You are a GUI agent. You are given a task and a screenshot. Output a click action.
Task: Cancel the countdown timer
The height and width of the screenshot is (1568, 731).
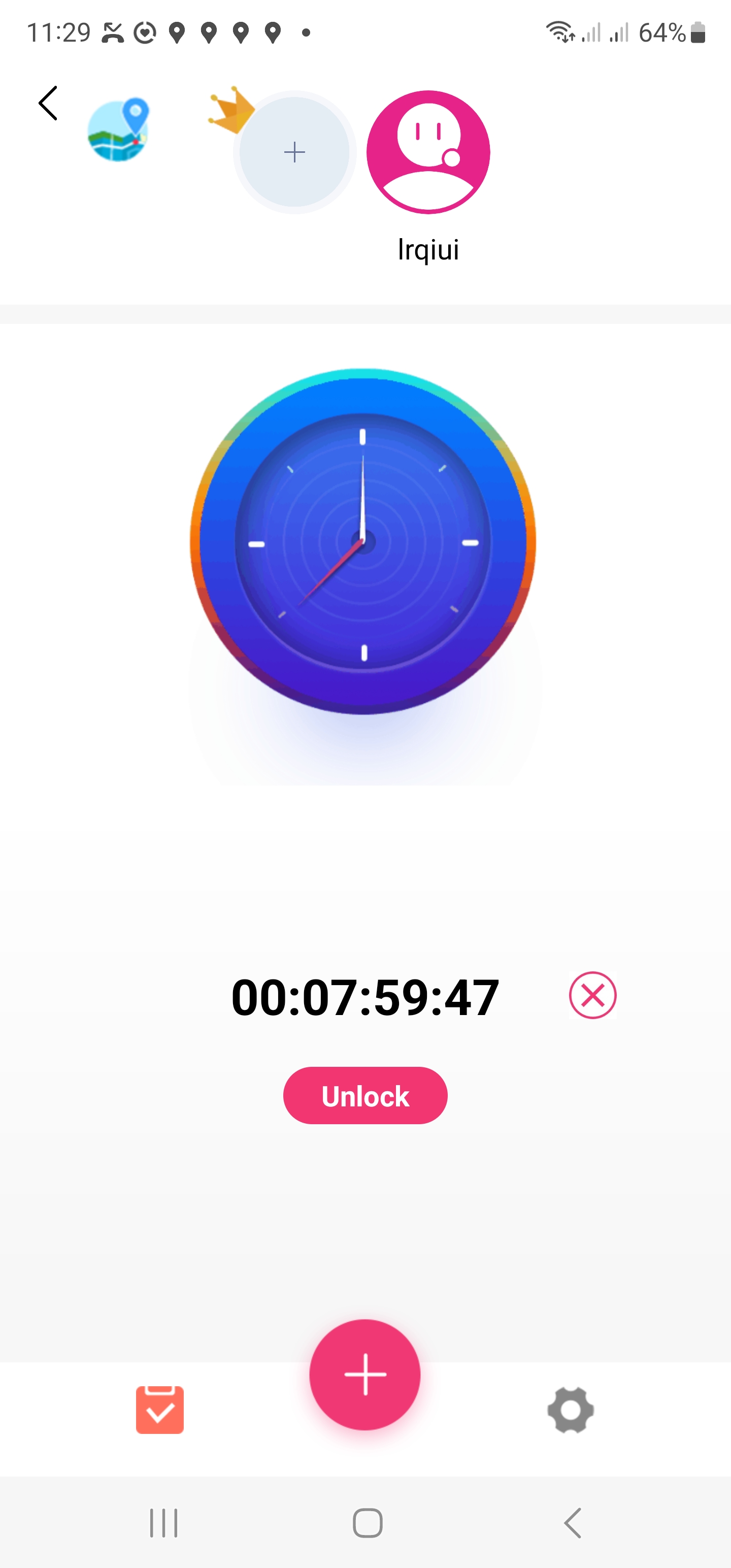click(x=592, y=995)
